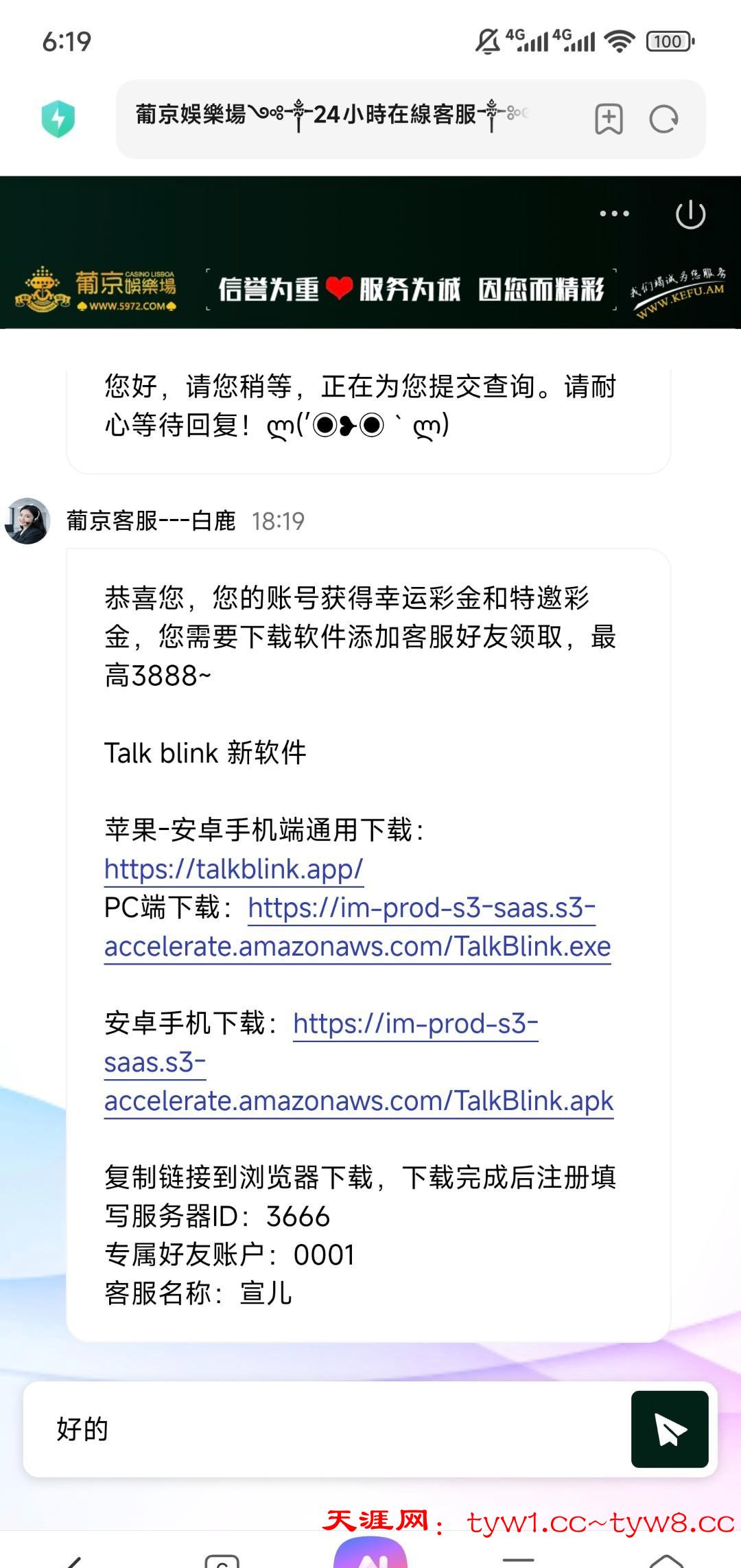This screenshot has height=1568, width=741.
Task: Open the browser security shield icon
Action: (x=58, y=119)
